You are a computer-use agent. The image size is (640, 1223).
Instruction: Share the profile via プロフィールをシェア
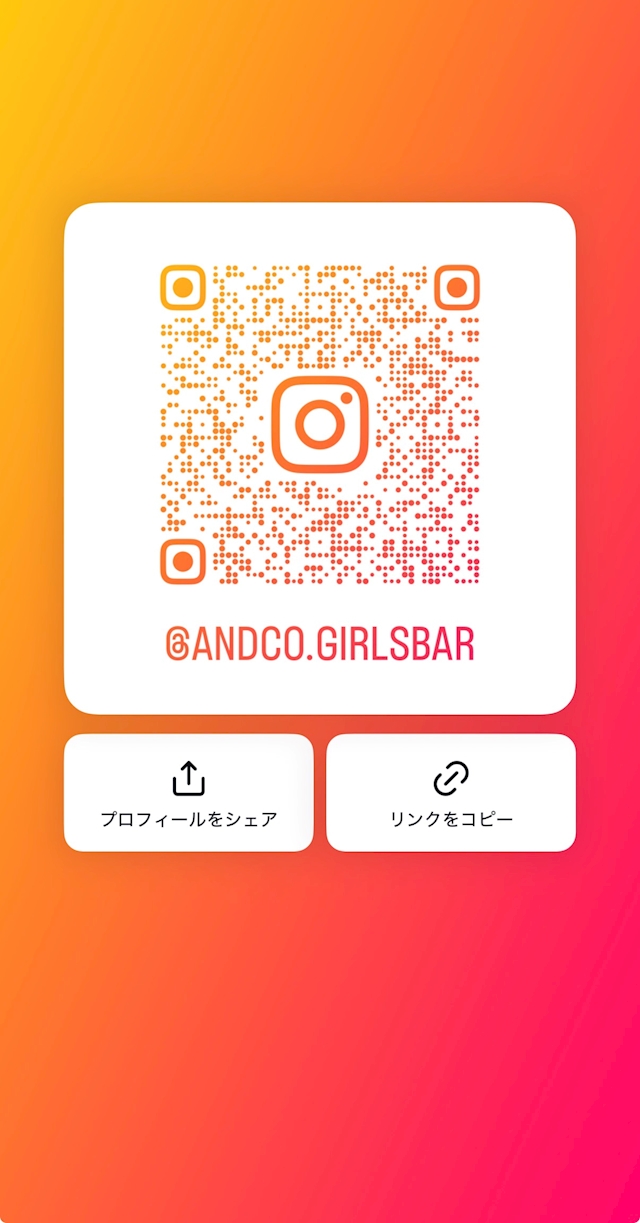click(x=189, y=793)
